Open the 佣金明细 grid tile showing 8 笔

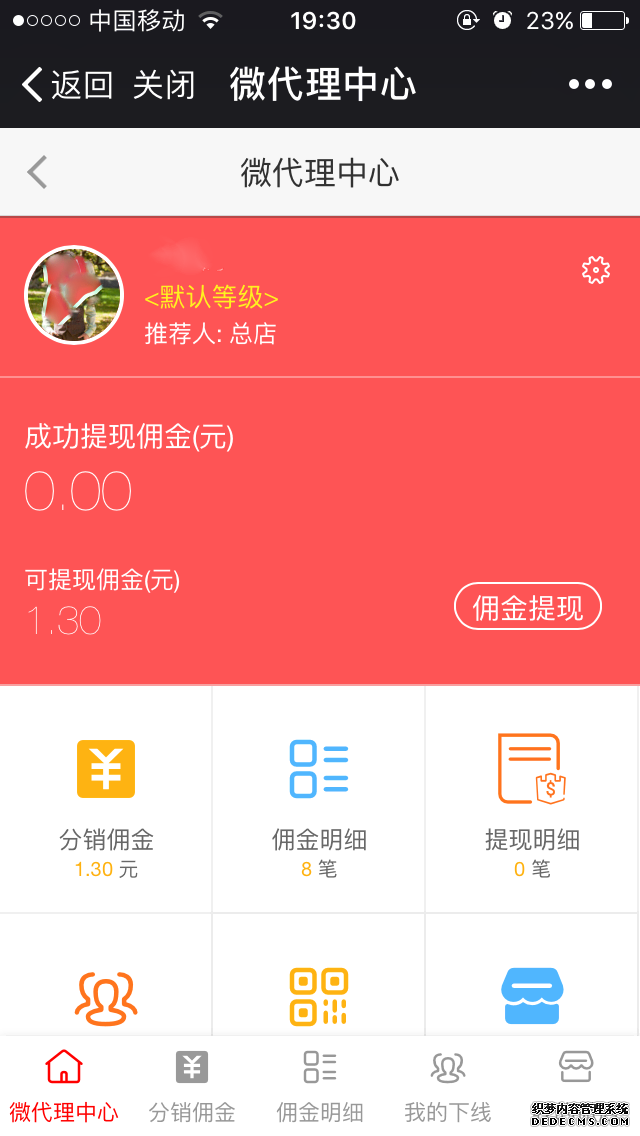tap(319, 800)
